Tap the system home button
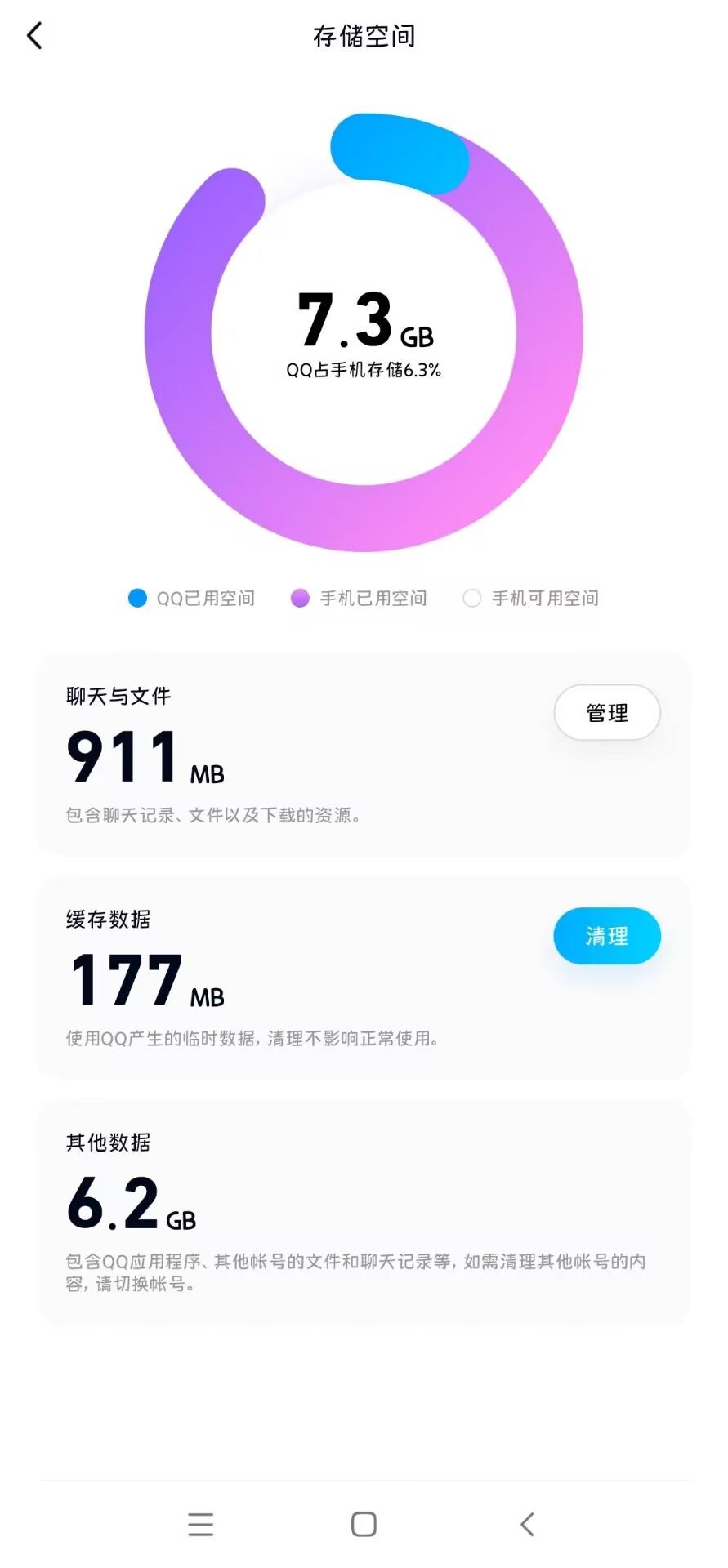This screenshot has height=1568, width=728. (x=364, y=1524)
